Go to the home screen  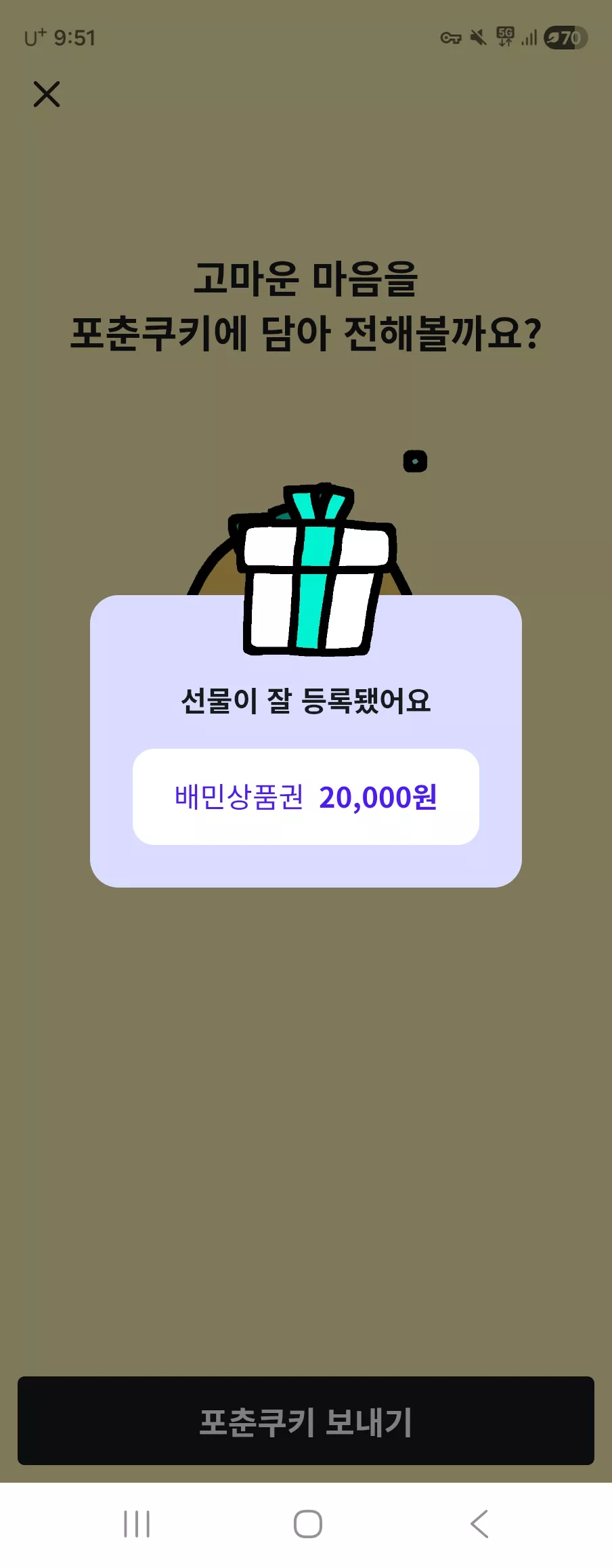307,1524
